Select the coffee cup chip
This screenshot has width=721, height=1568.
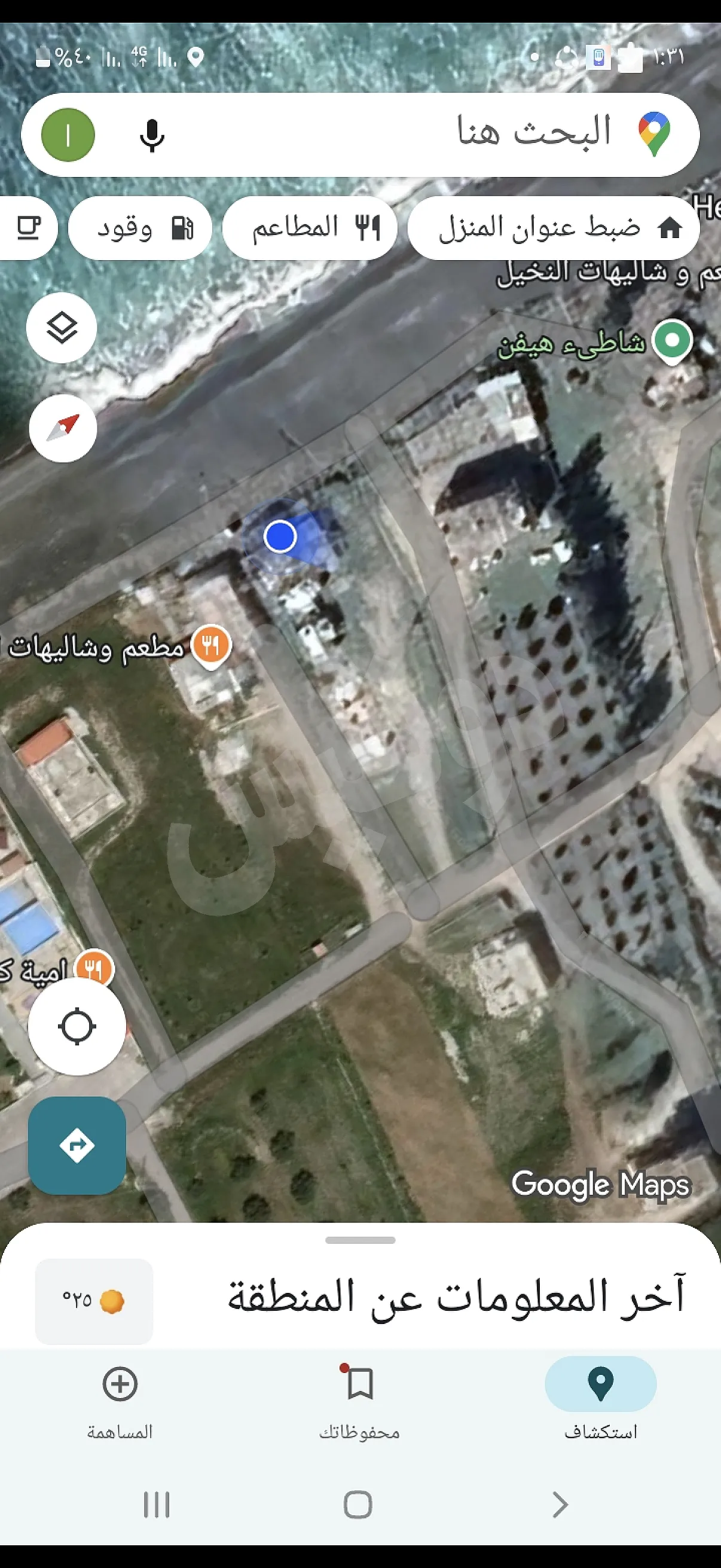[x=27, y=228]
